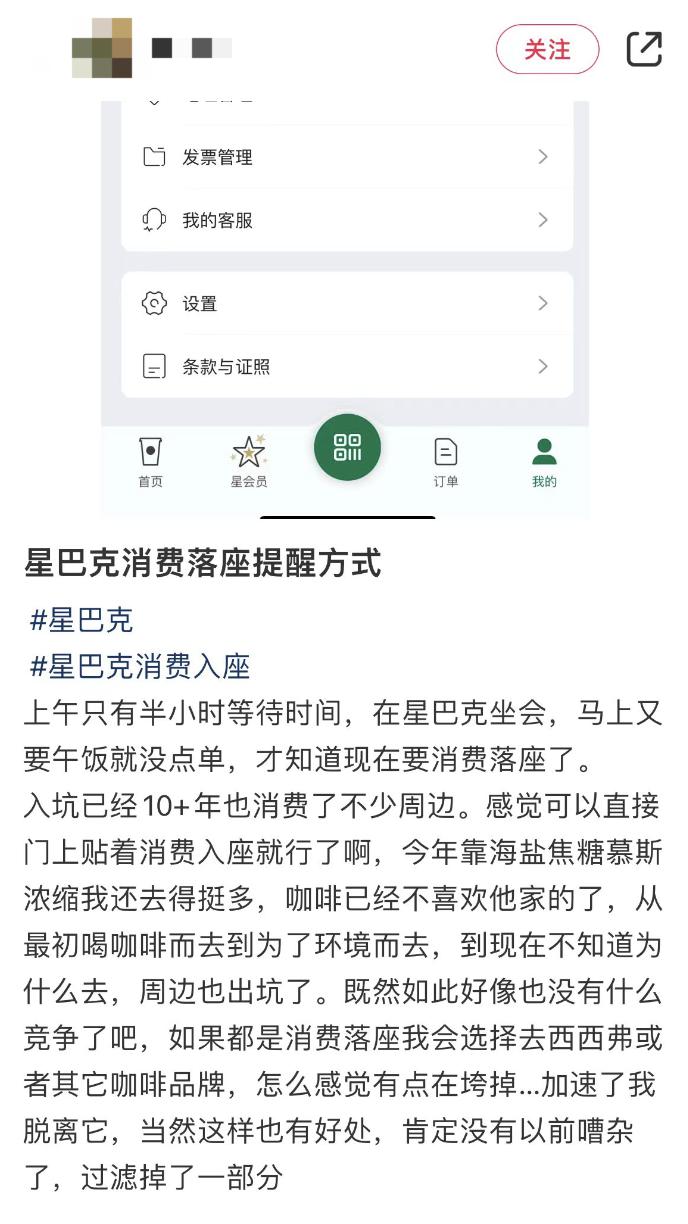Follow the post author via 关注
The height and width of the screenshot is (1224, 688).
pos(547,49)
